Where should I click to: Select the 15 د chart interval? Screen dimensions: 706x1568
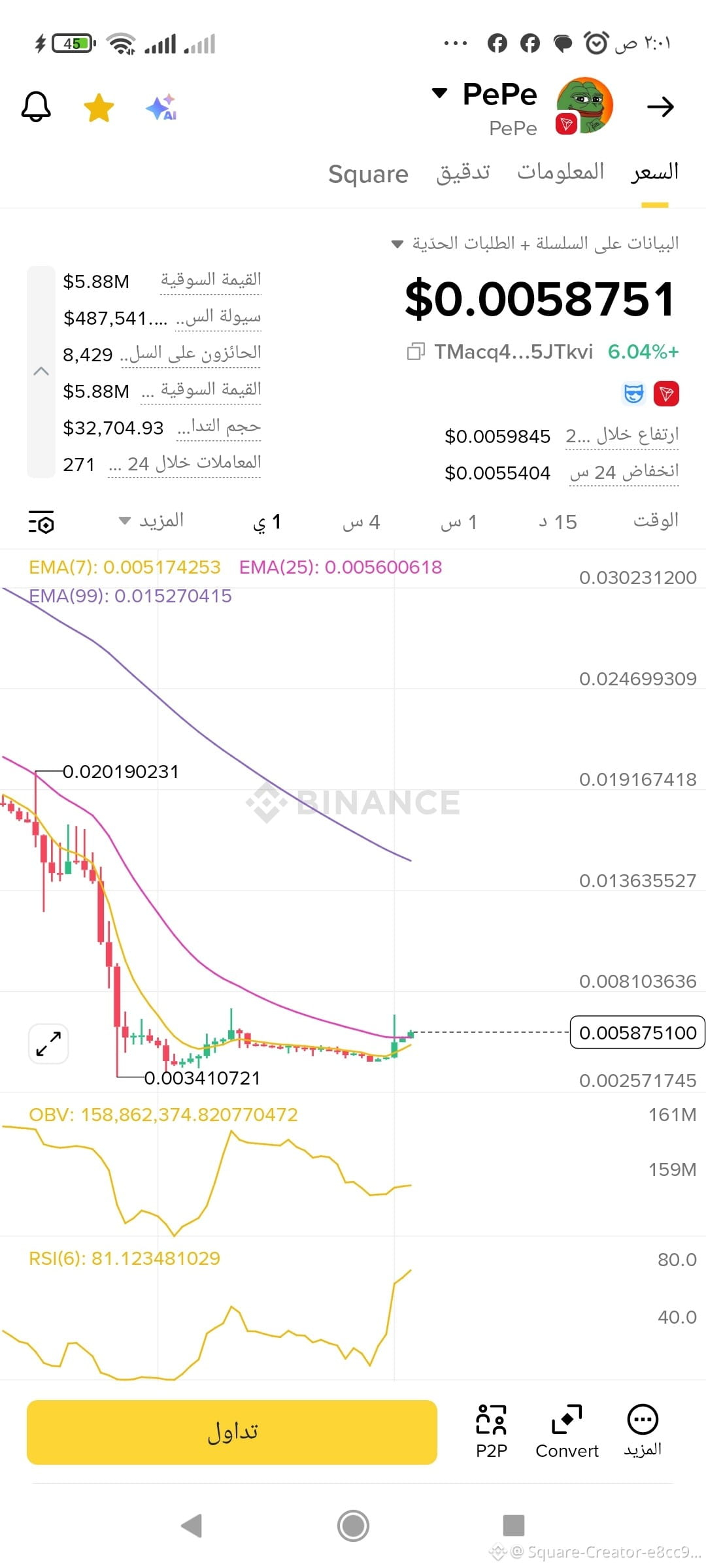click(x=558, y=522)
